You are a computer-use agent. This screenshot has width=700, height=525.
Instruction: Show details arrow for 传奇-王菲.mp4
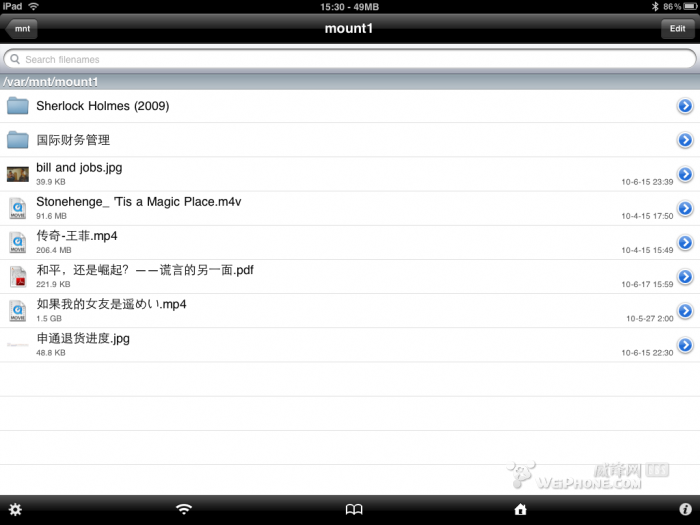685,242
